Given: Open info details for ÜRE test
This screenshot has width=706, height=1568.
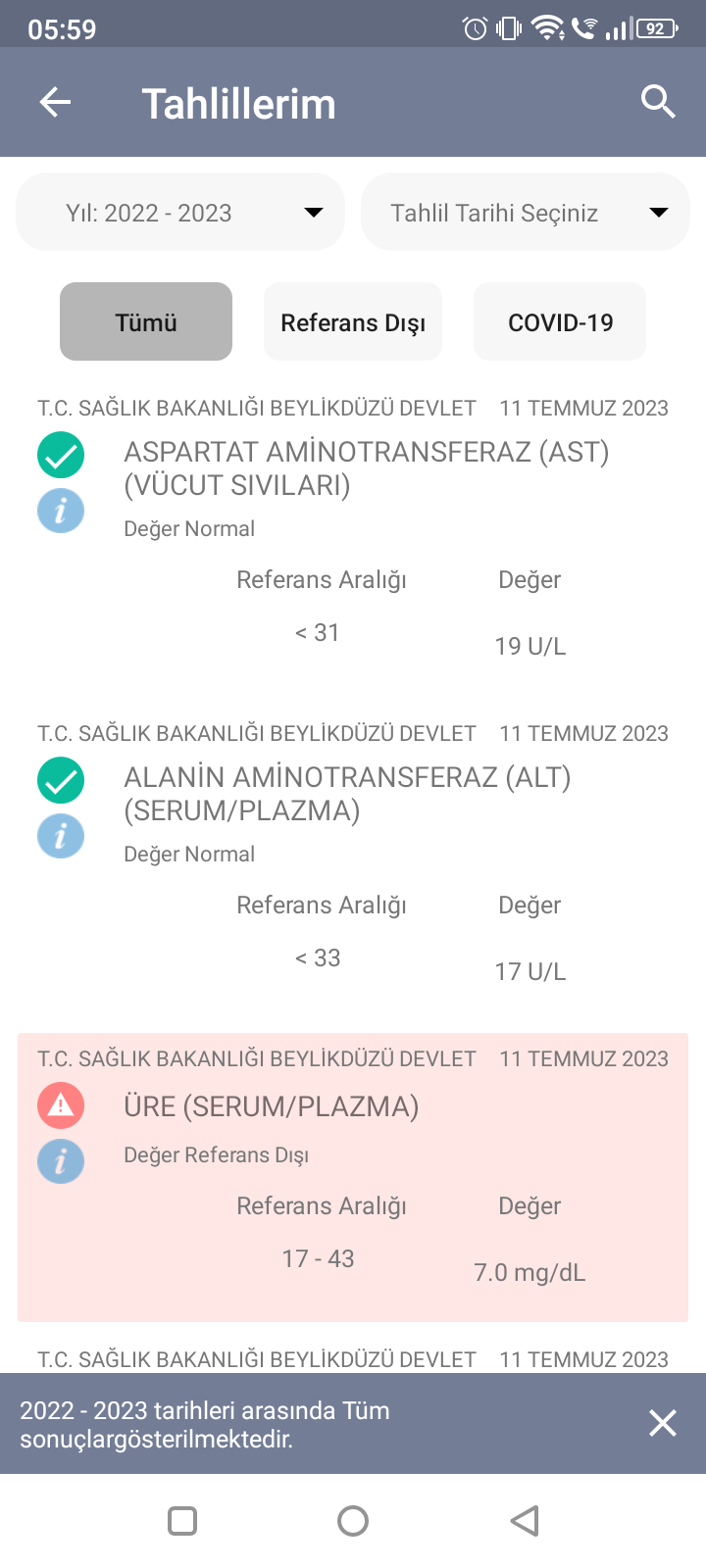Looking at the screenshot, I should [61, 1161].
